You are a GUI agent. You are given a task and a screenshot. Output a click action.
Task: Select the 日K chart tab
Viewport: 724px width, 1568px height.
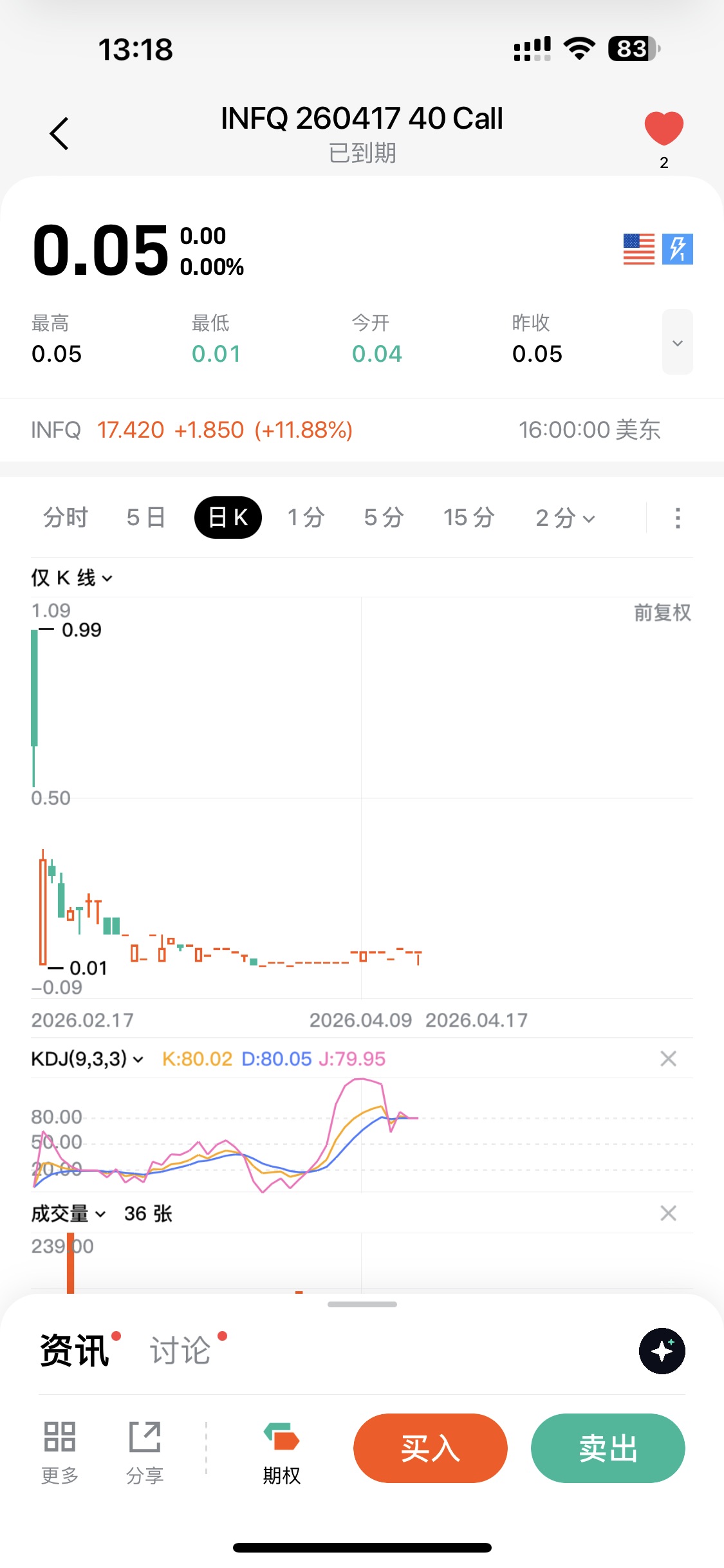tap(228, 518)
